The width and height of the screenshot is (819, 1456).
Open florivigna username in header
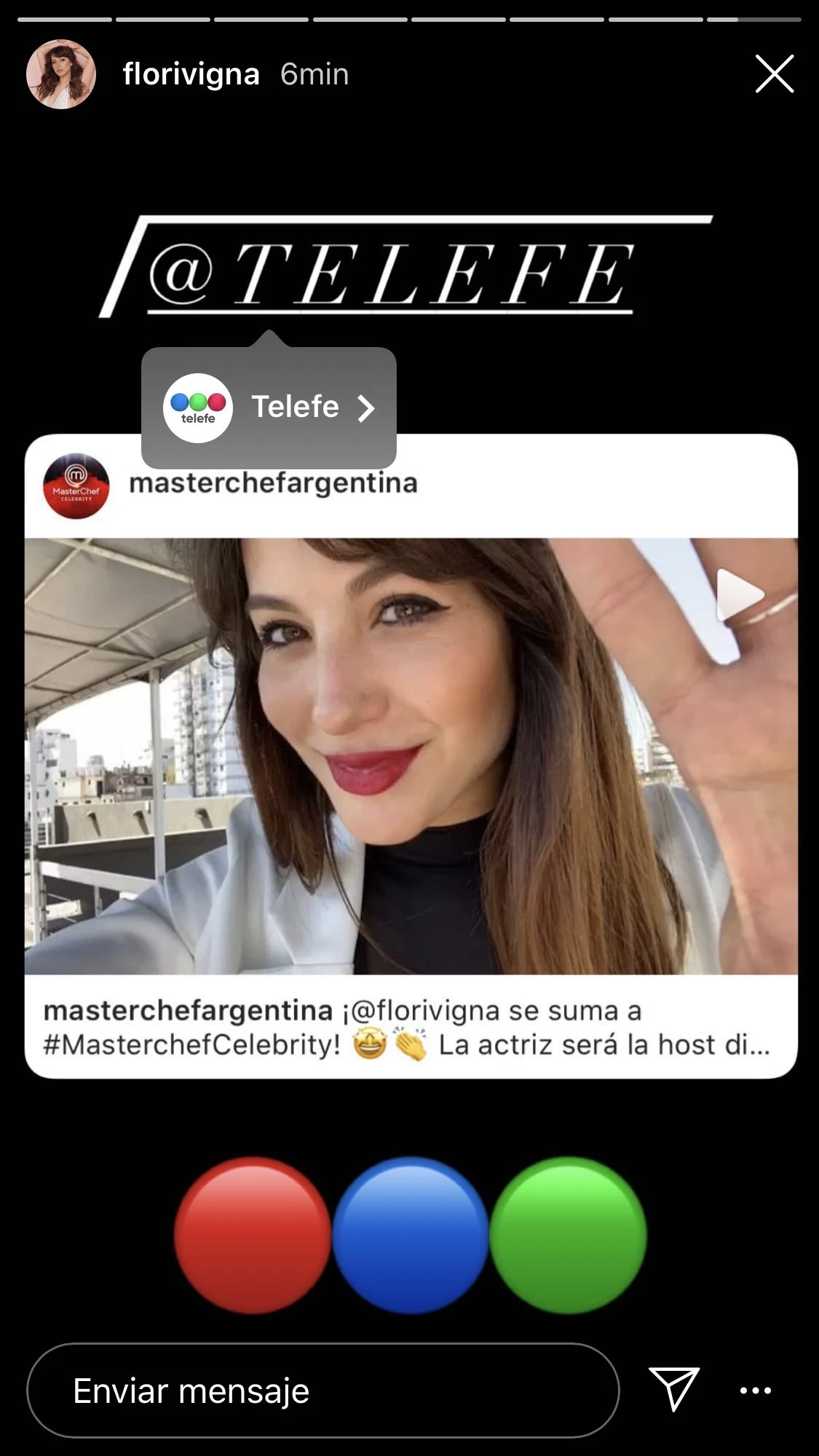click(191, 74)
